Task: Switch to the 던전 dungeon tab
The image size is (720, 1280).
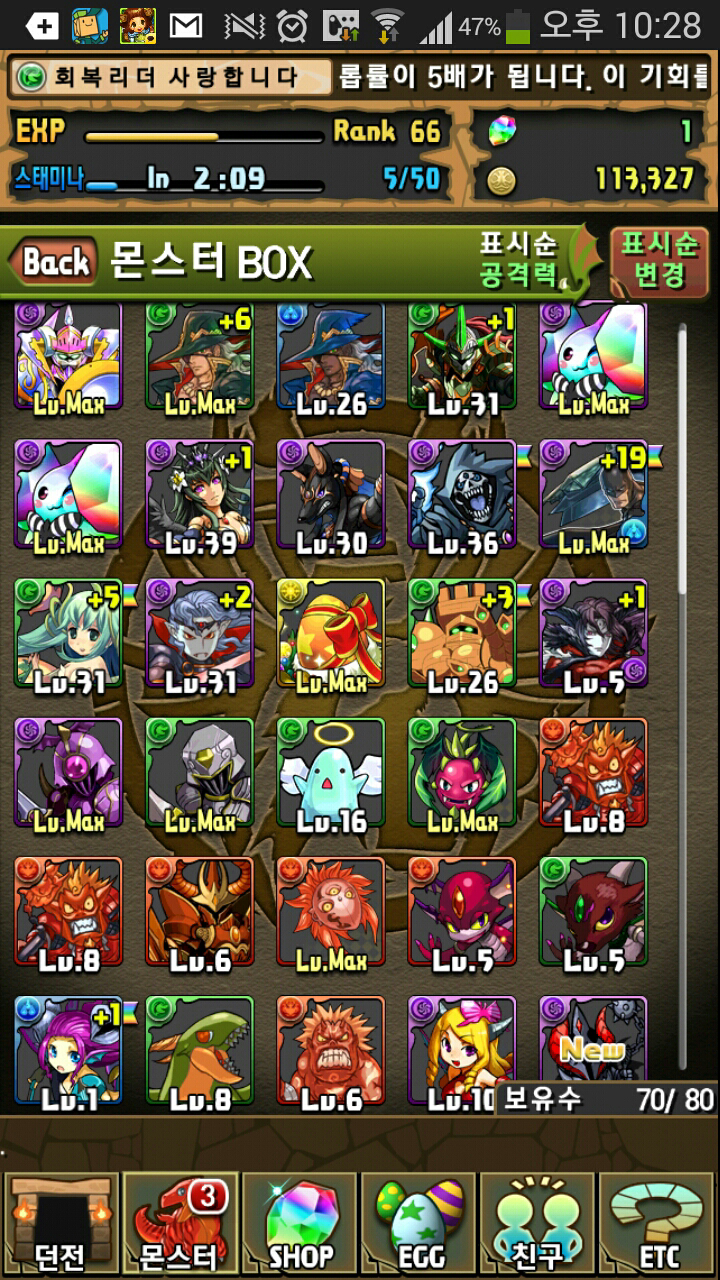Action: 59,1224
